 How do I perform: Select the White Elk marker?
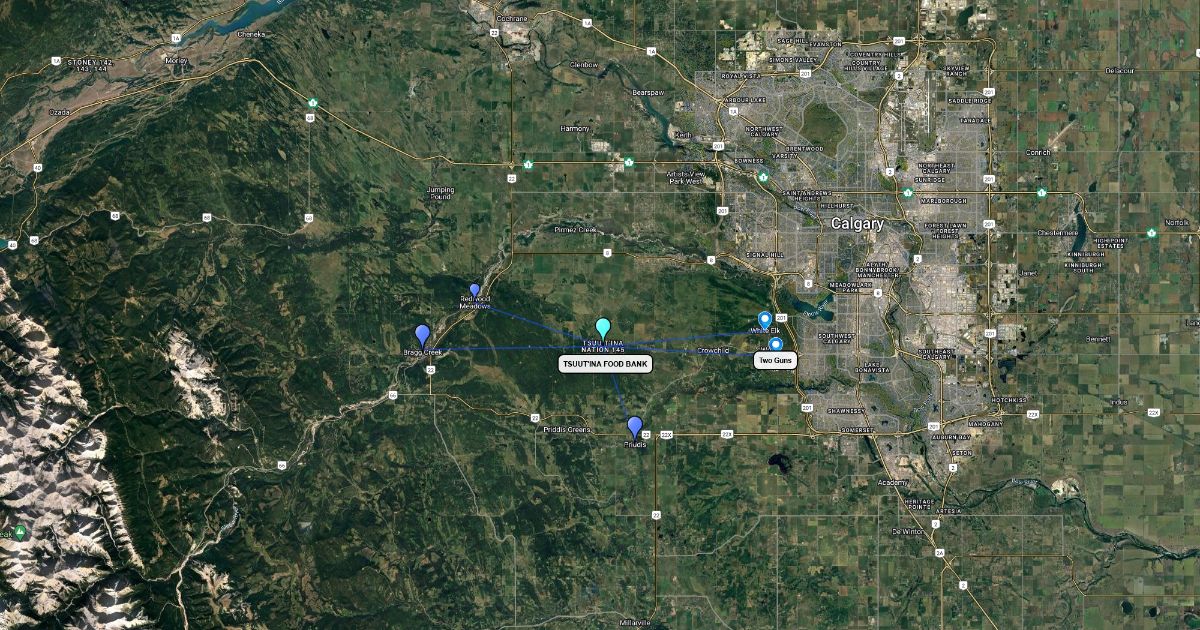(765, 320)
